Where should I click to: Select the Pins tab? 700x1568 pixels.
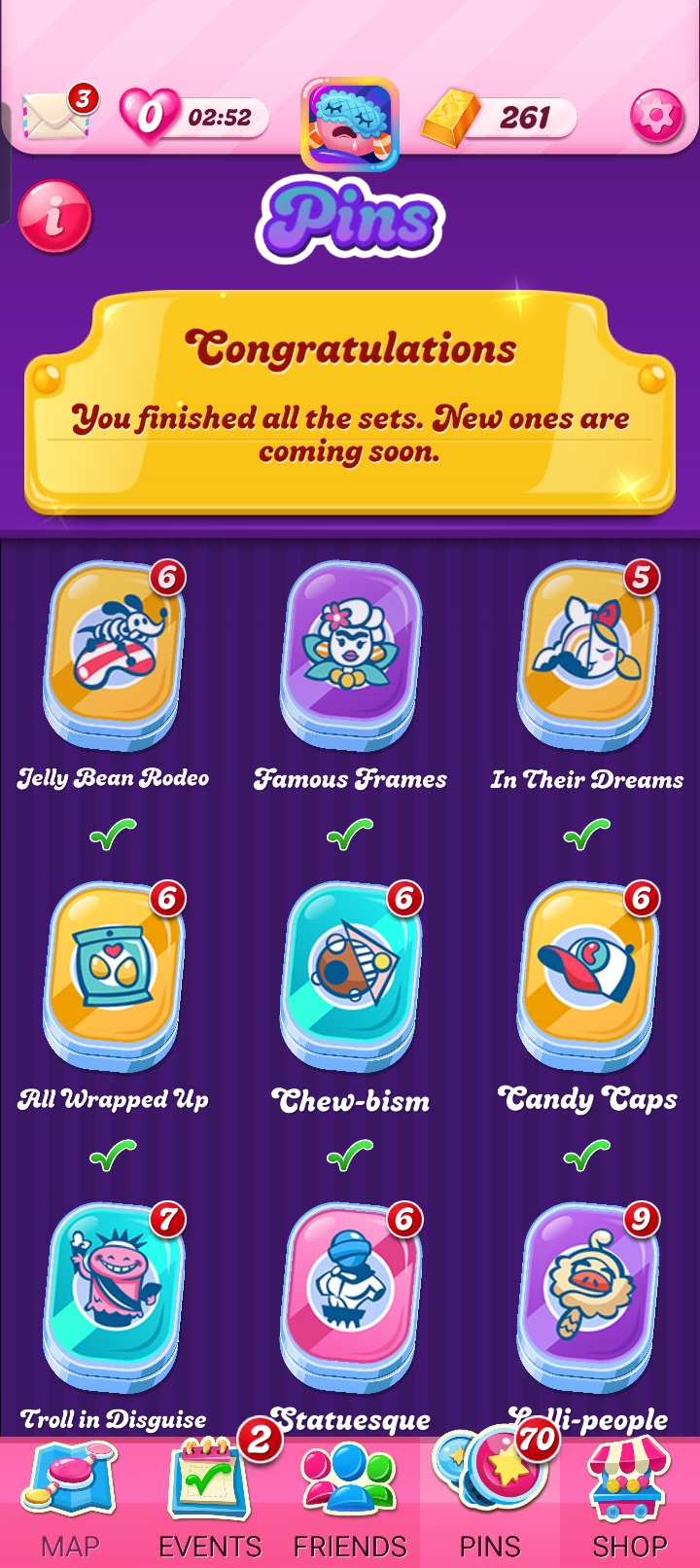click(x=490, y=1503)
